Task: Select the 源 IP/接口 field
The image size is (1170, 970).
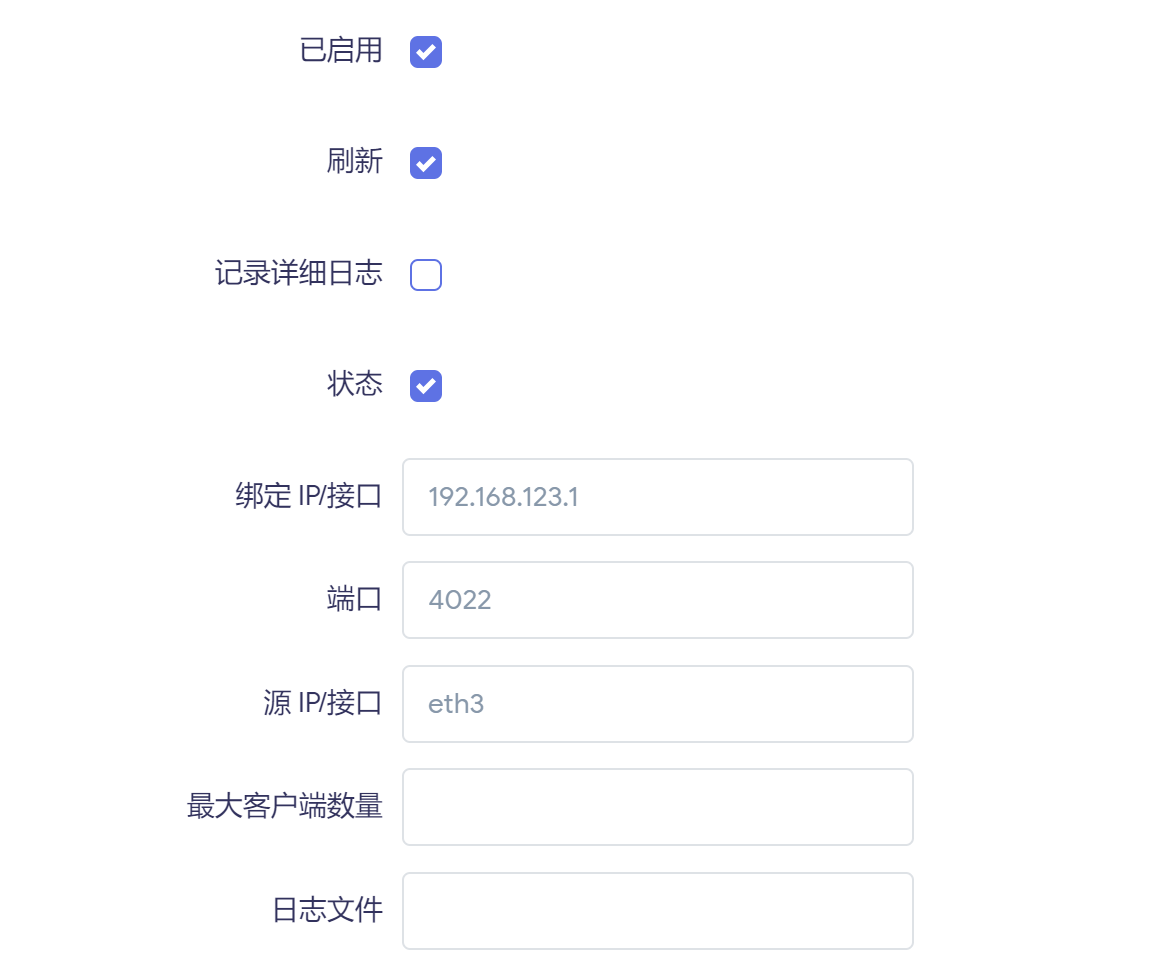Action: (657, 704)
